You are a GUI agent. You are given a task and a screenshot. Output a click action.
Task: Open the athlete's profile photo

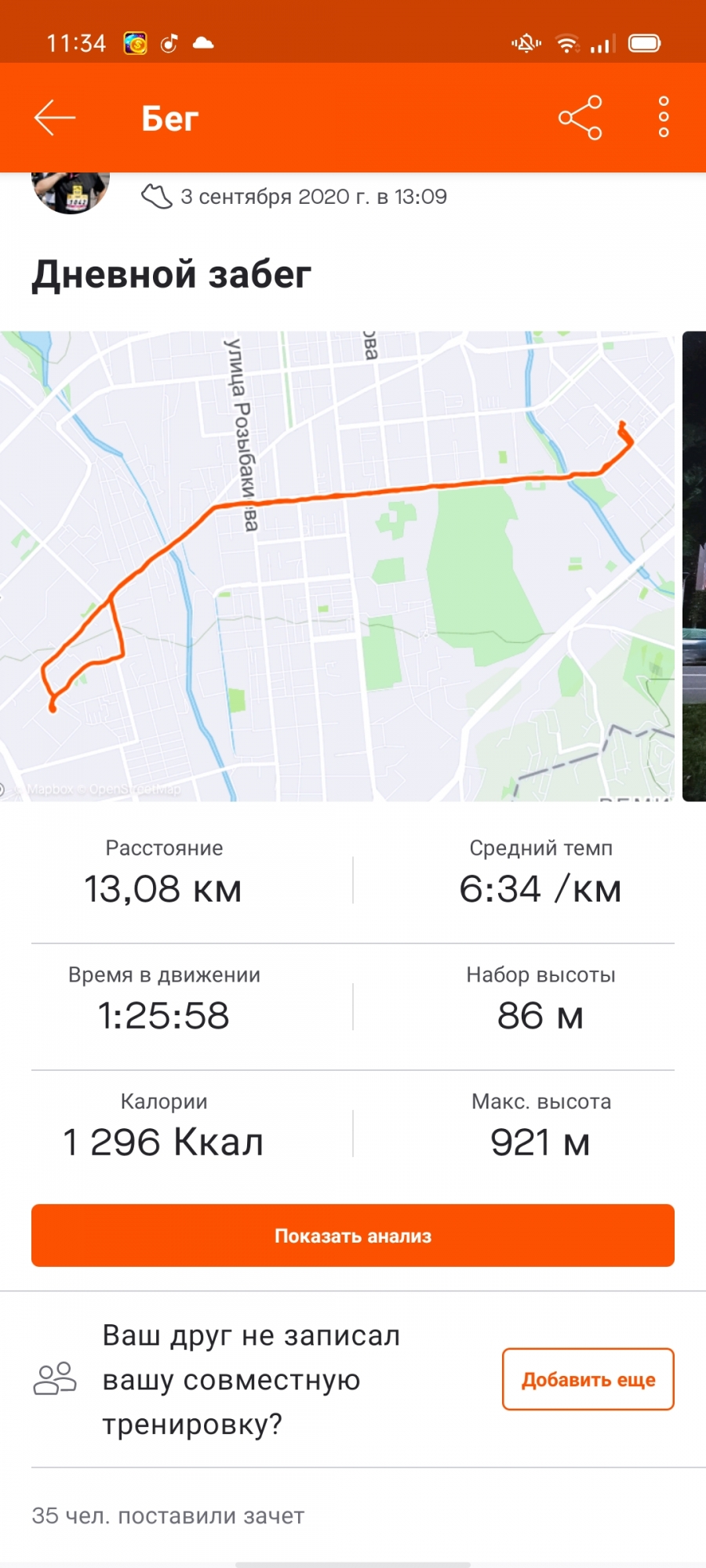[x=71, y=191]
